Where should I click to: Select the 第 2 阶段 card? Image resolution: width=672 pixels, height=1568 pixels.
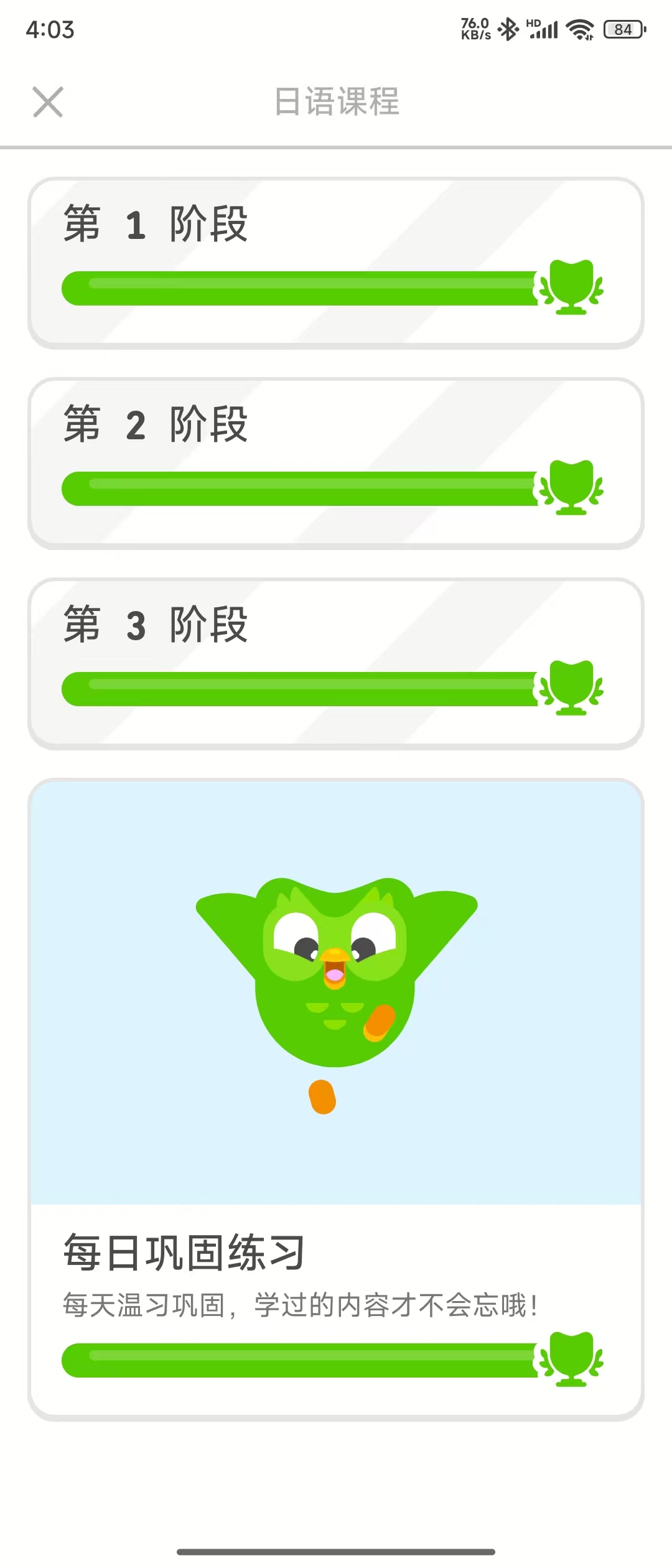336,463
